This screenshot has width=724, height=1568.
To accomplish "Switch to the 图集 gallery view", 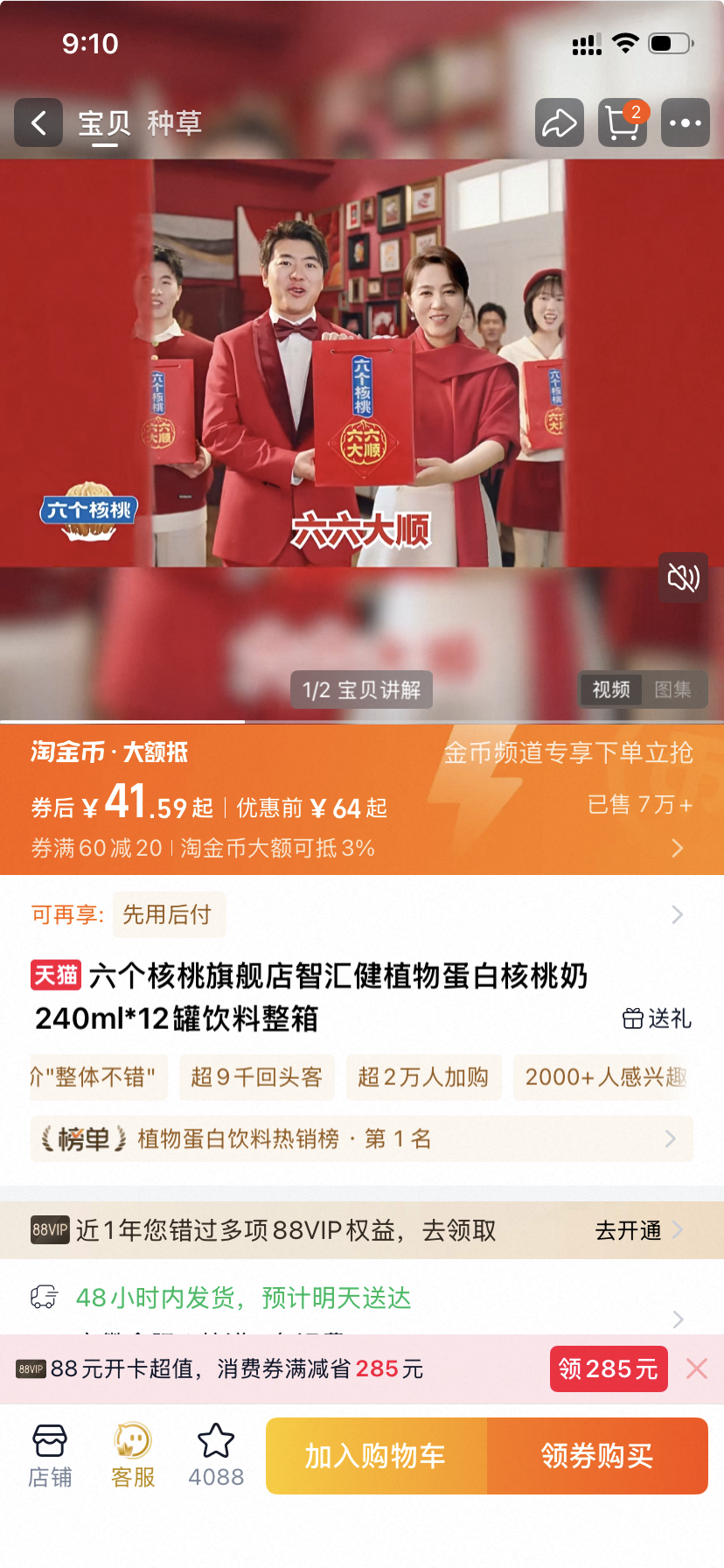I will [672, 689].
